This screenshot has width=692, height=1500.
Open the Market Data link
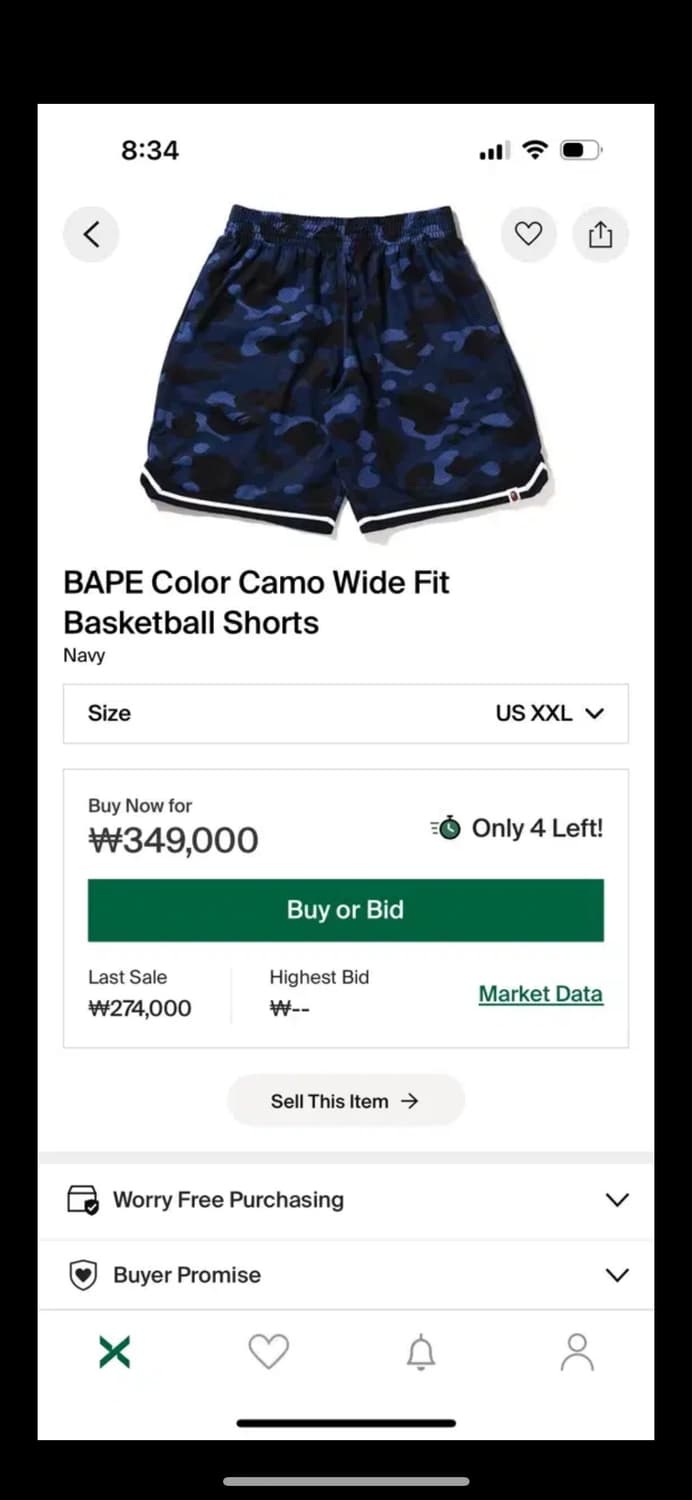click(x=540, y=994)
